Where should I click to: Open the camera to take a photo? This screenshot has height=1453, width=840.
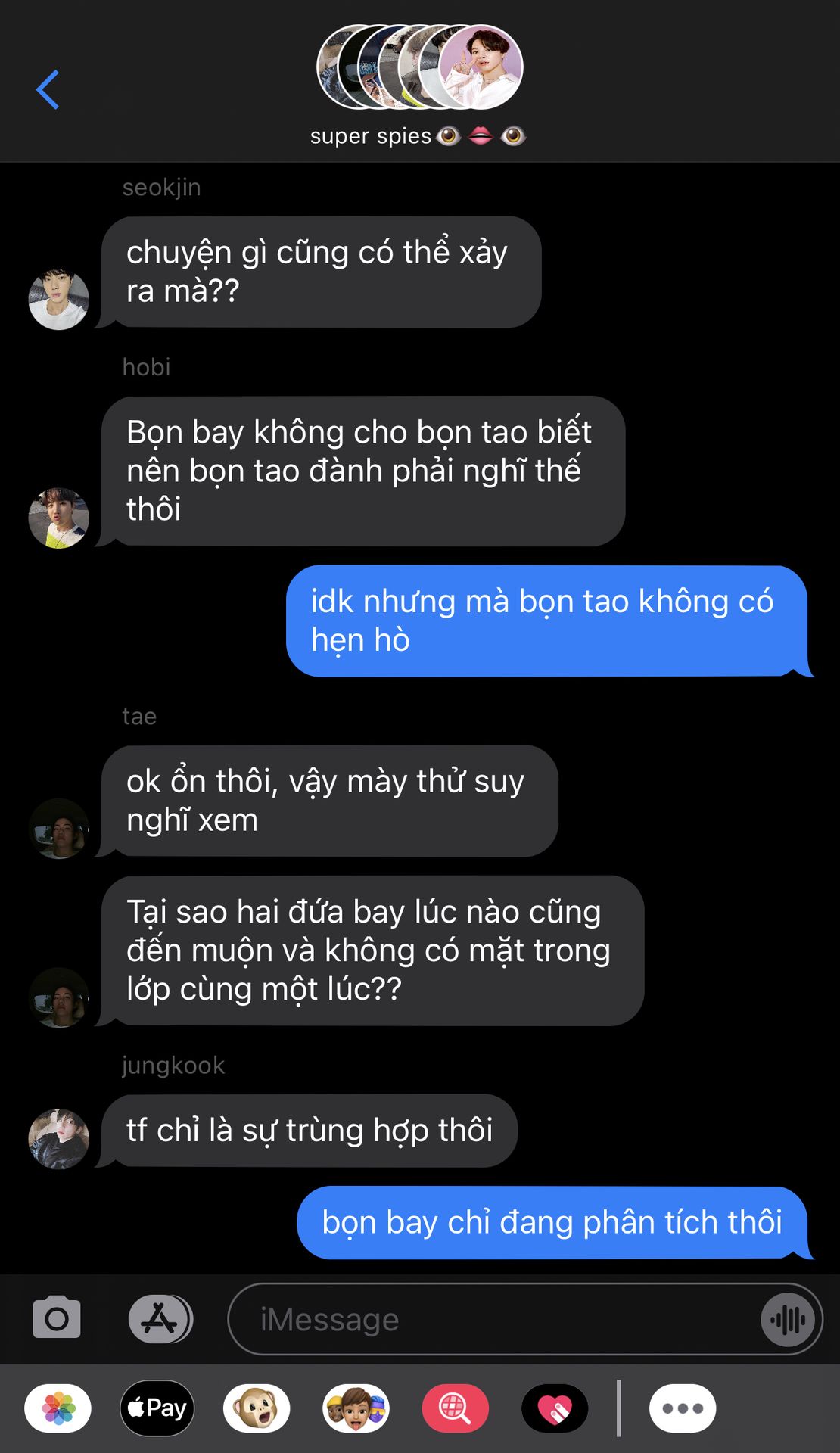[x=57, y=1318]
